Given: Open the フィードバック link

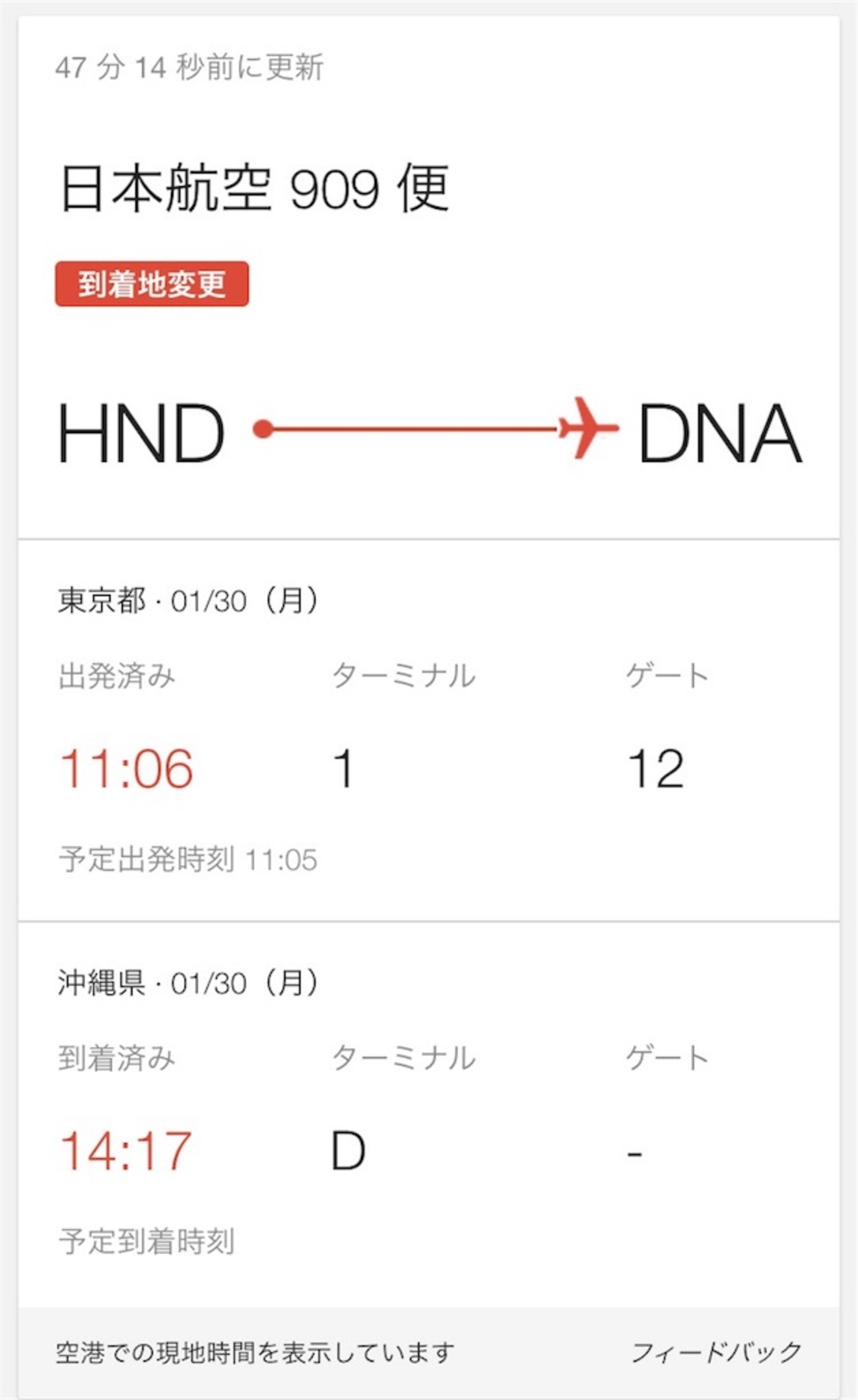Looking at the screenshot, I should tap(717, 1352).
